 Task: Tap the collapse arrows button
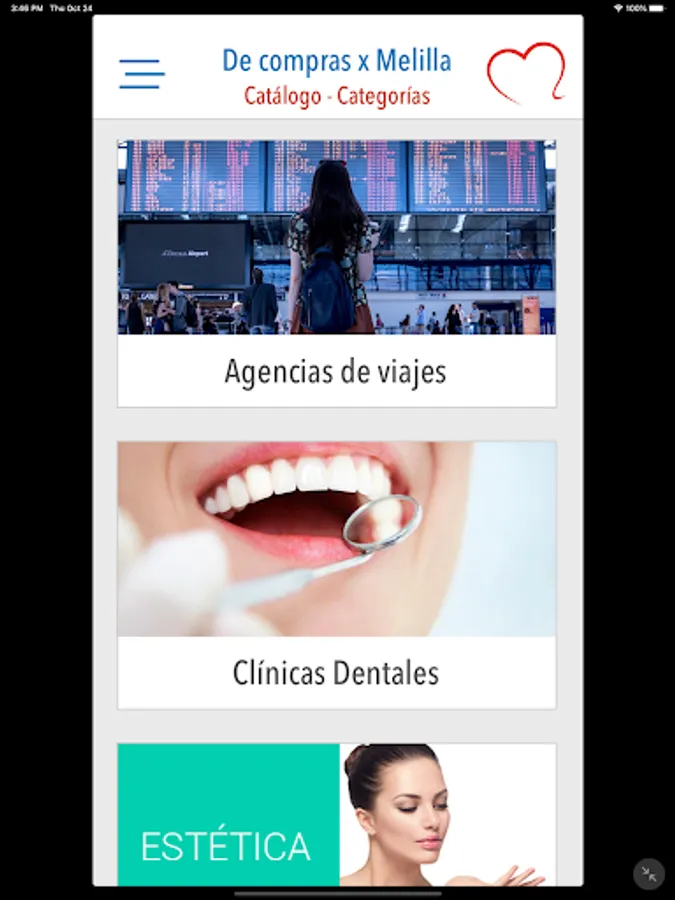(x=649, y=873)
